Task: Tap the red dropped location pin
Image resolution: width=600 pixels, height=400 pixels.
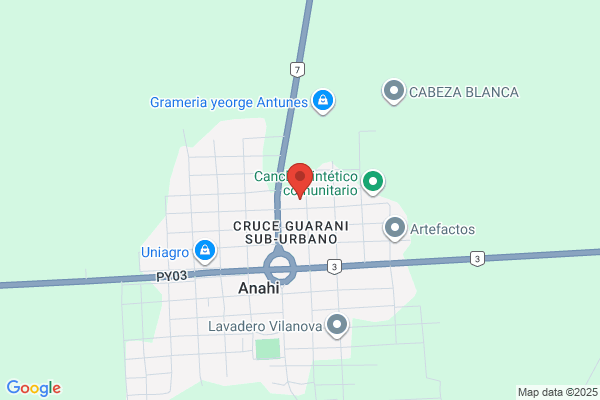Action: point(300,181)
